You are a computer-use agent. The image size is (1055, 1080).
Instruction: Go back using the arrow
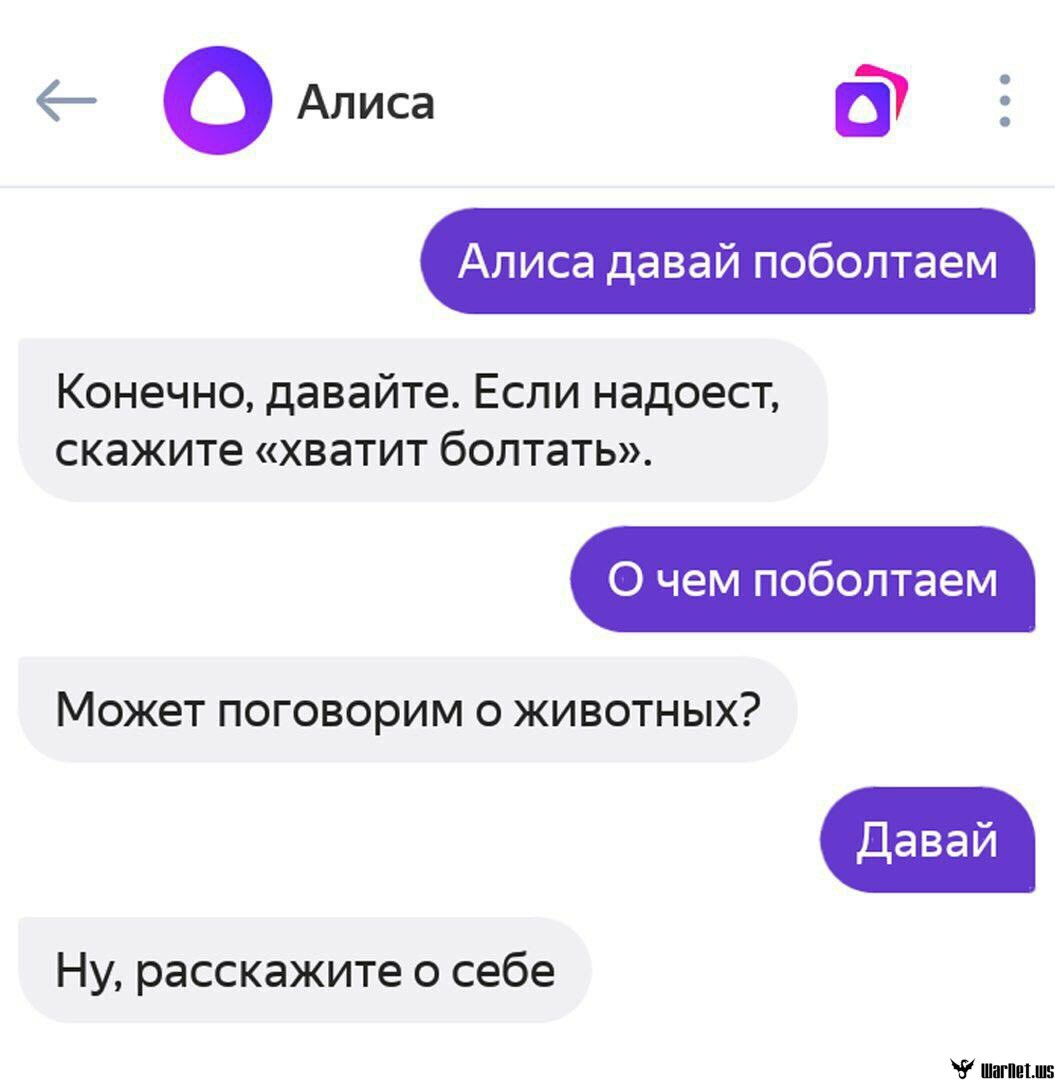click(x=66, y=101)
